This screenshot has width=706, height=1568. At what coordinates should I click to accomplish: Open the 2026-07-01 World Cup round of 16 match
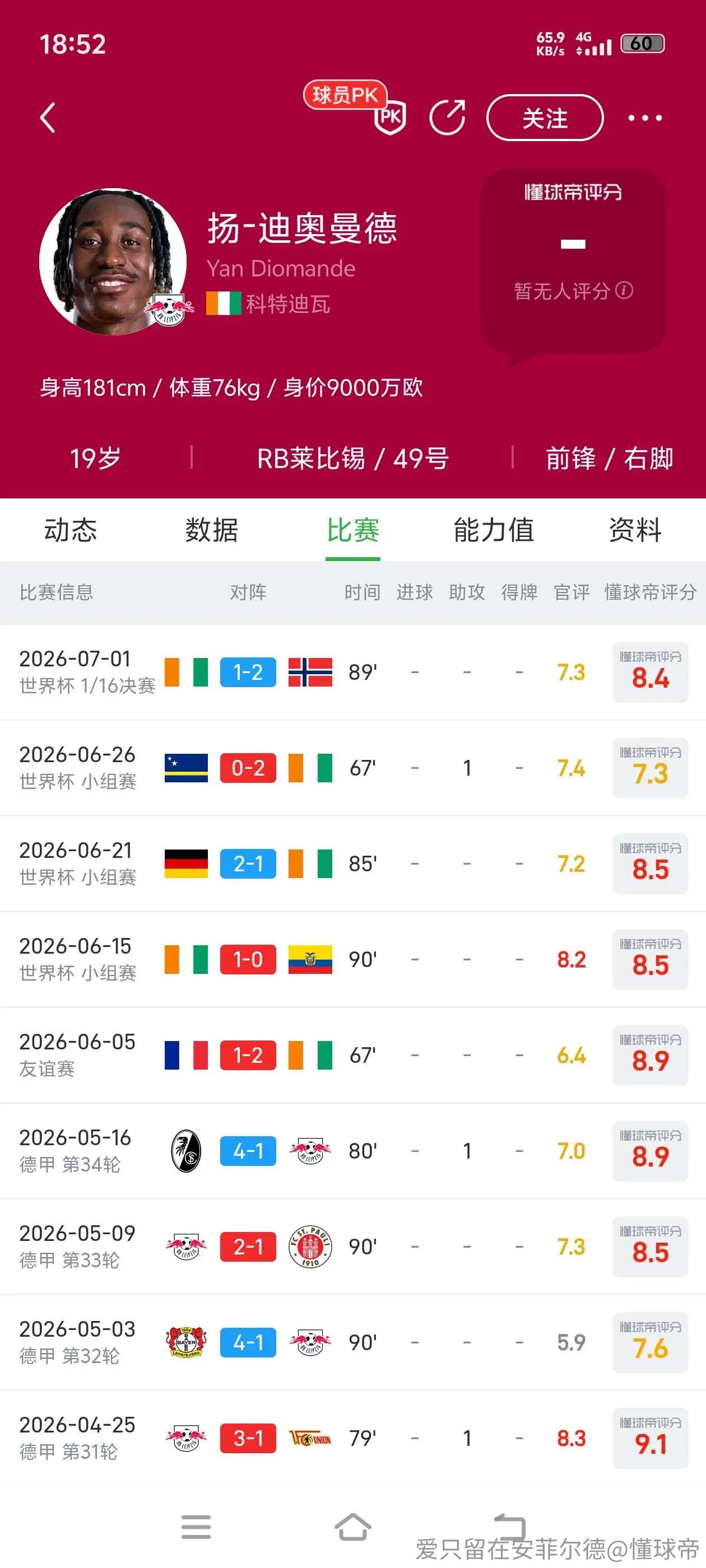tap(352, 673)
